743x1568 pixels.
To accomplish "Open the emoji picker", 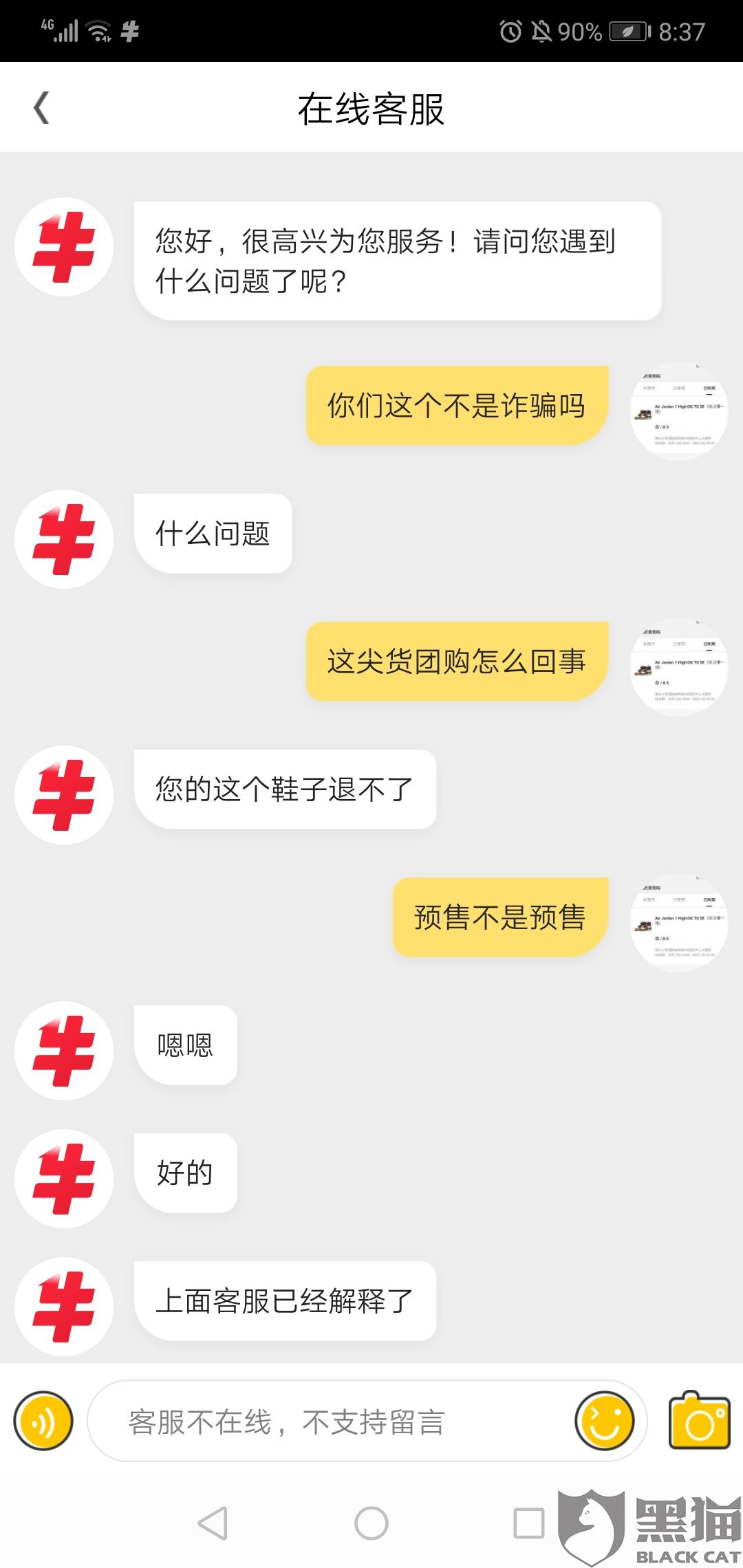I will tap(605, 1421).
